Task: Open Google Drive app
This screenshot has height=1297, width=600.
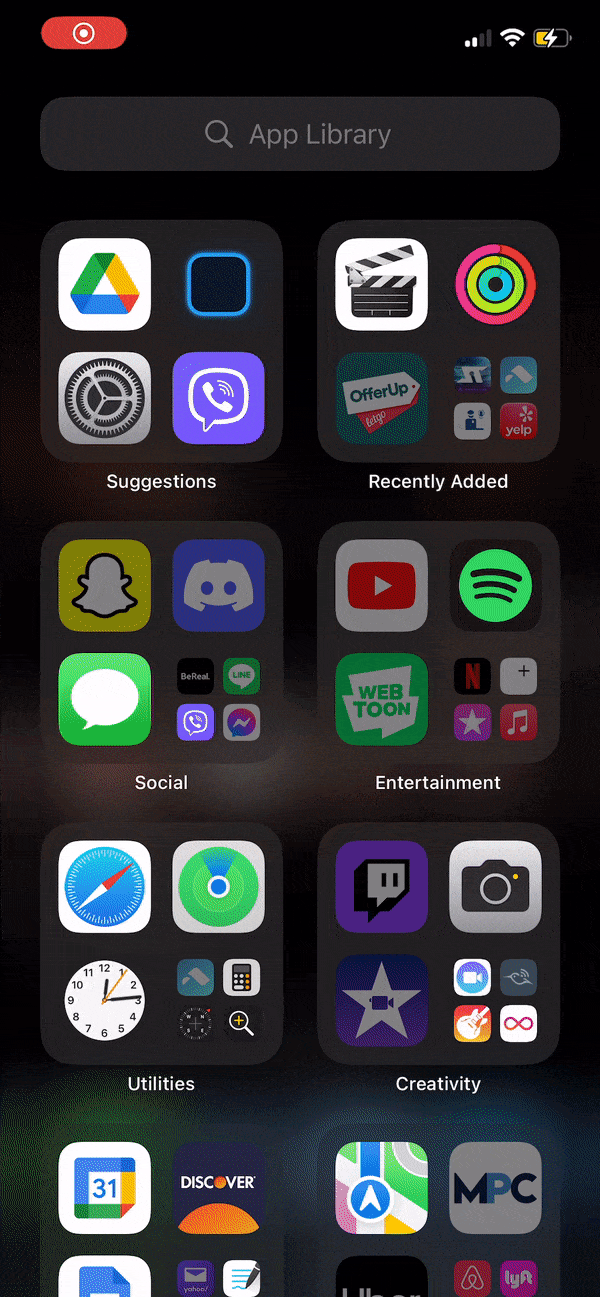Action: [x=105, y=284]
